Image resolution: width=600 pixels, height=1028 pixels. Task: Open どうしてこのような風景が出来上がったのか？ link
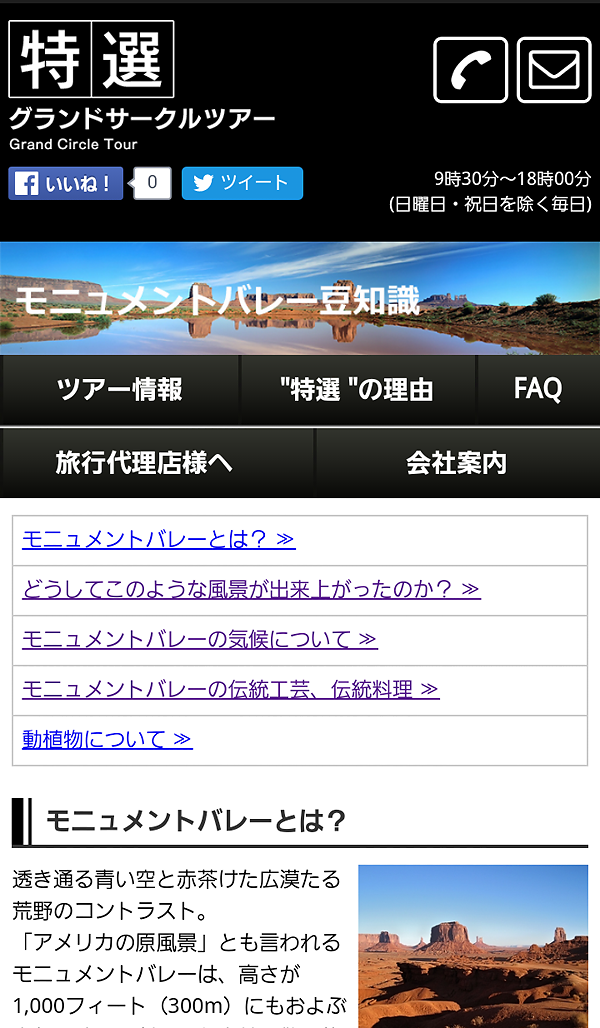tap(251, 590)
